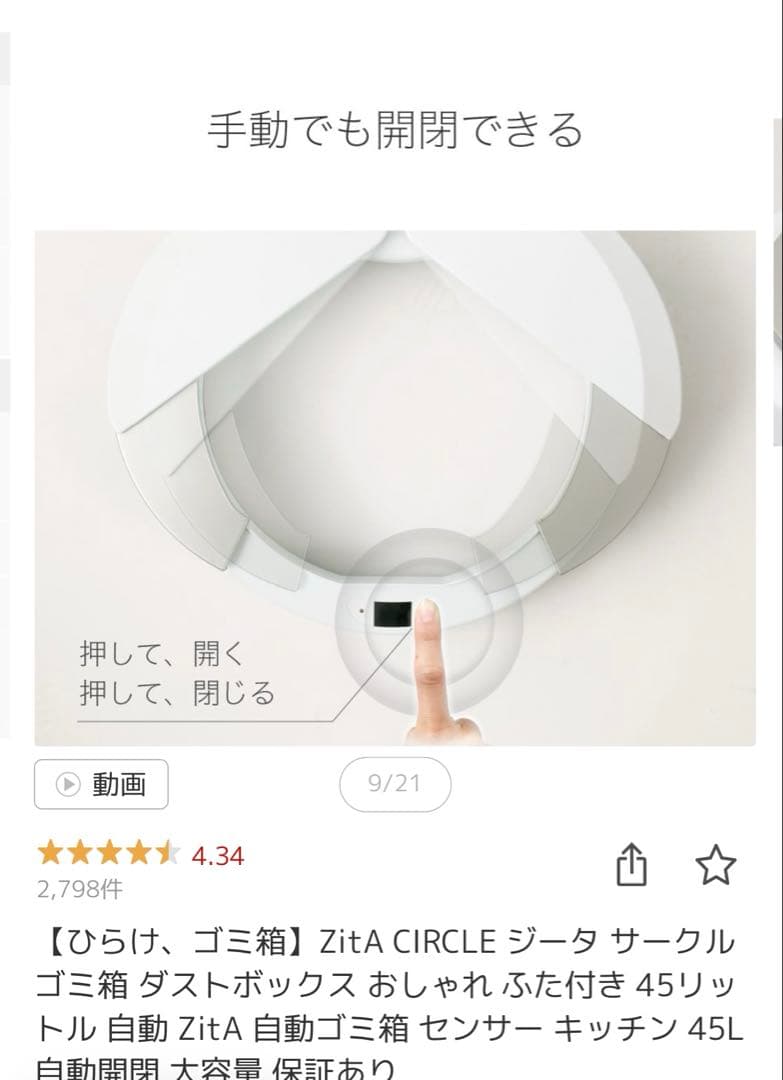Tap the 9/21 image counter pill
Screen dimensions: 783x1080
point(396,785)
